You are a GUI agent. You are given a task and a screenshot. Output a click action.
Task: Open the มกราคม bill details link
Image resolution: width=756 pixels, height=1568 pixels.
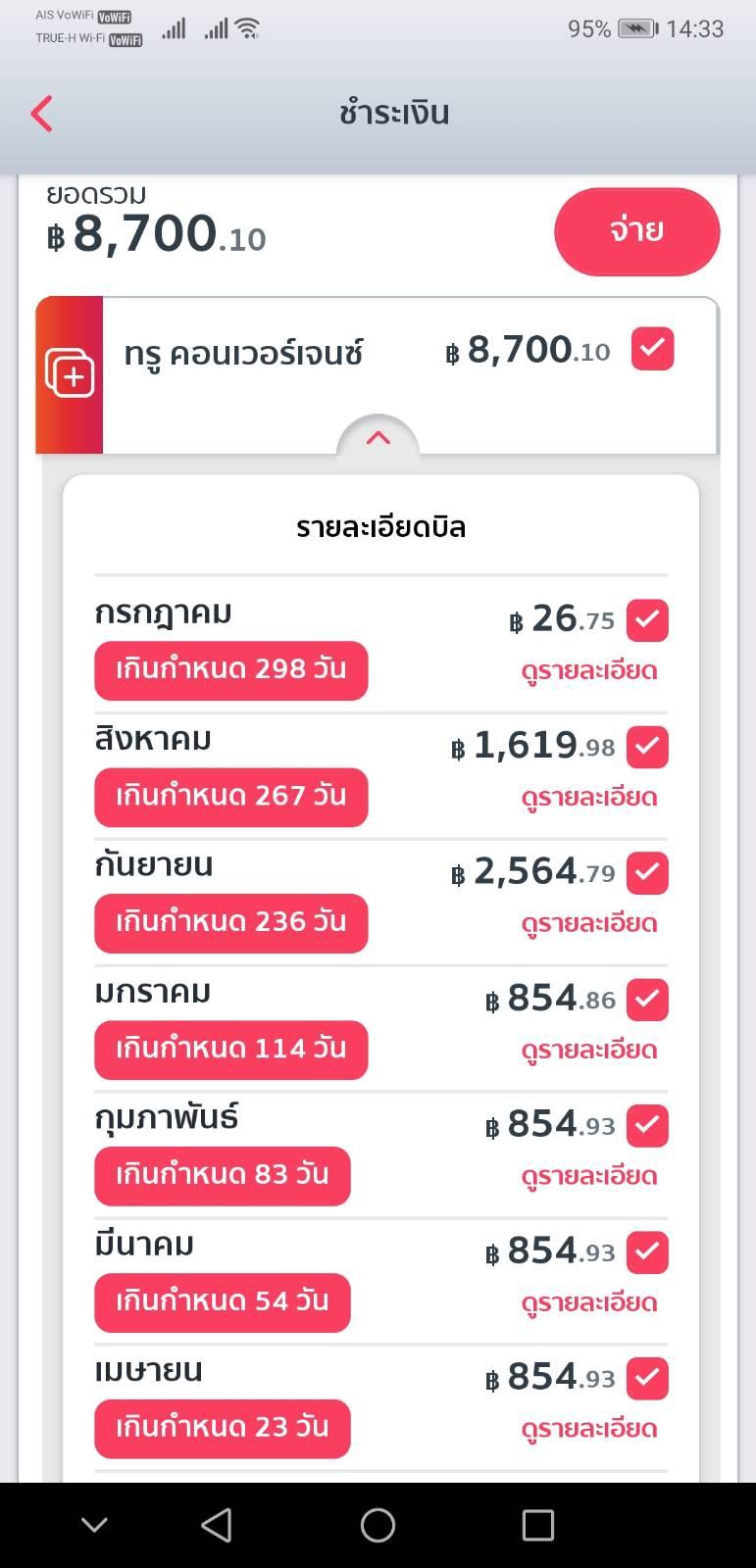pos(588,1051)
